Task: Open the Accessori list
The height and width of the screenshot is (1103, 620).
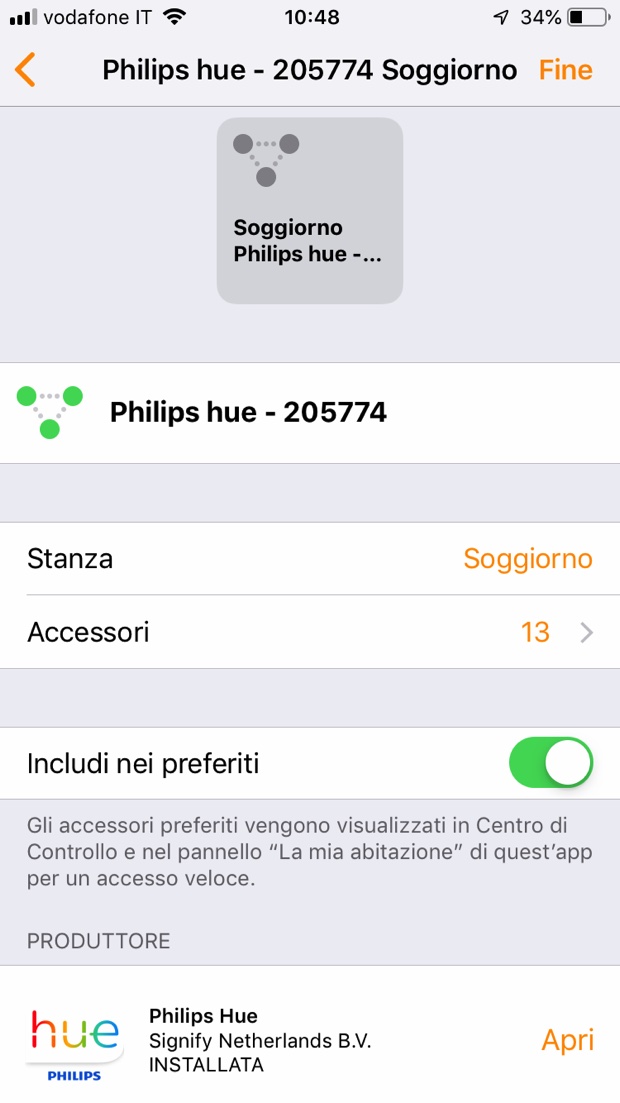Action: pyautogui.click(x=310, y=632)
